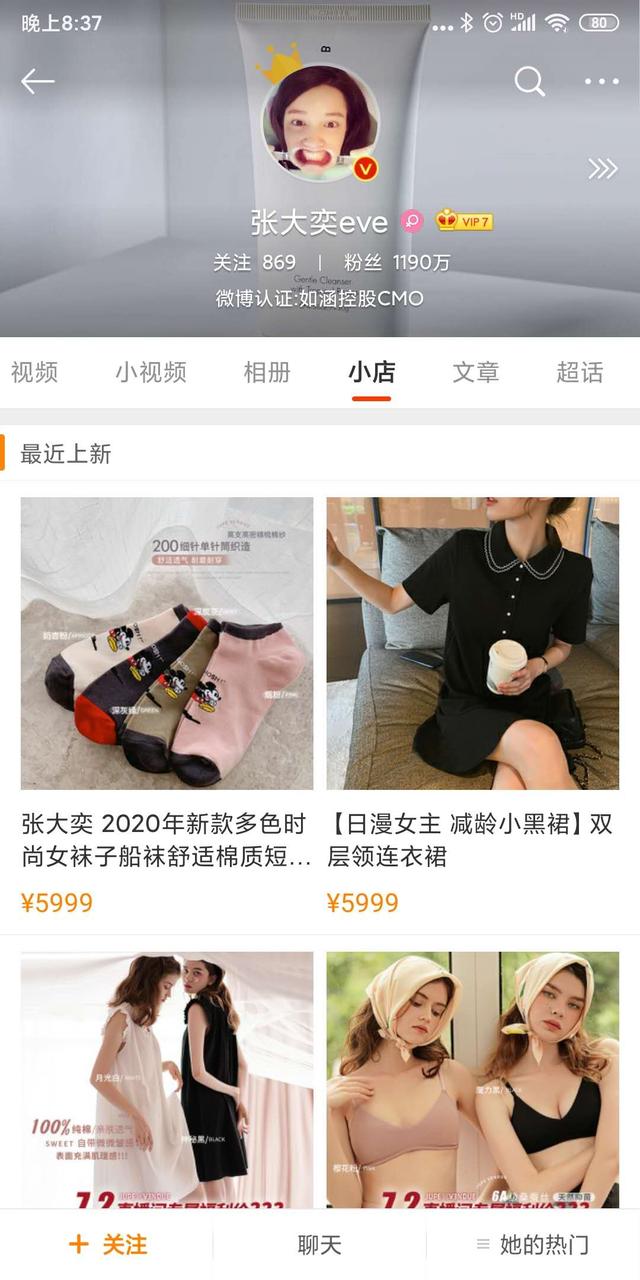
Task: Go back using the top-left arrow
Action: point(37,81)
